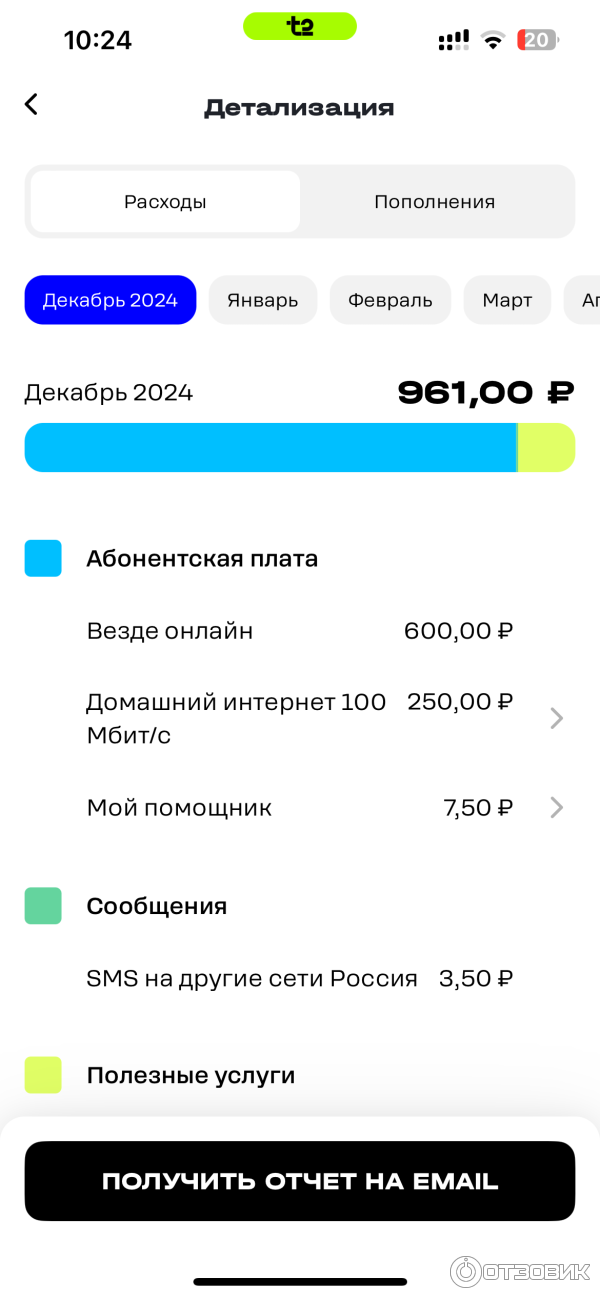Select the Декабрь 2024 month chip
Viewport: 600px width, 1298px height.
point(110,300)
